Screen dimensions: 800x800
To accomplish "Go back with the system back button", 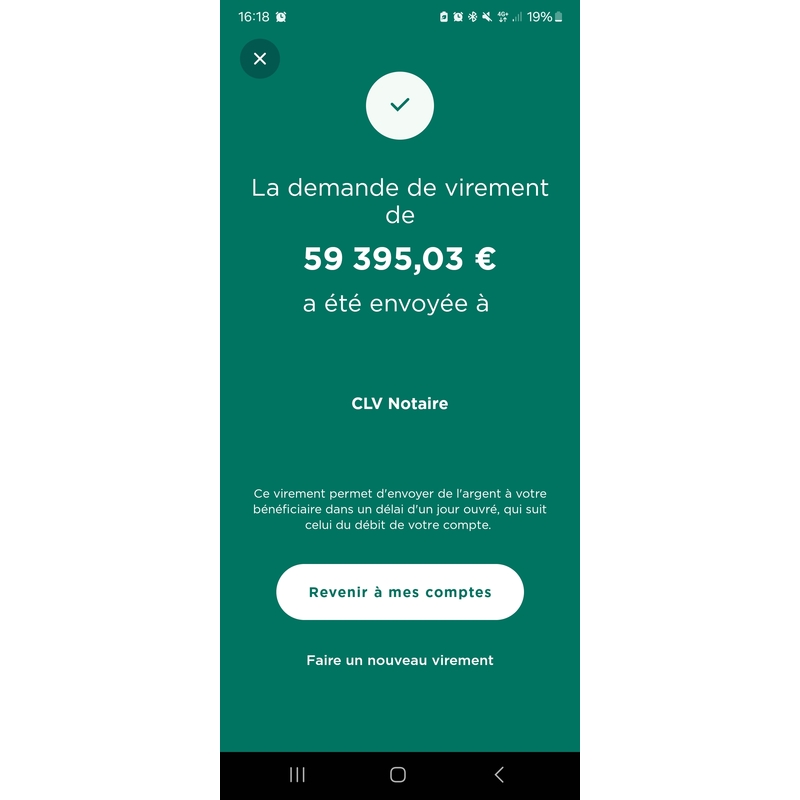I will 499,775.
